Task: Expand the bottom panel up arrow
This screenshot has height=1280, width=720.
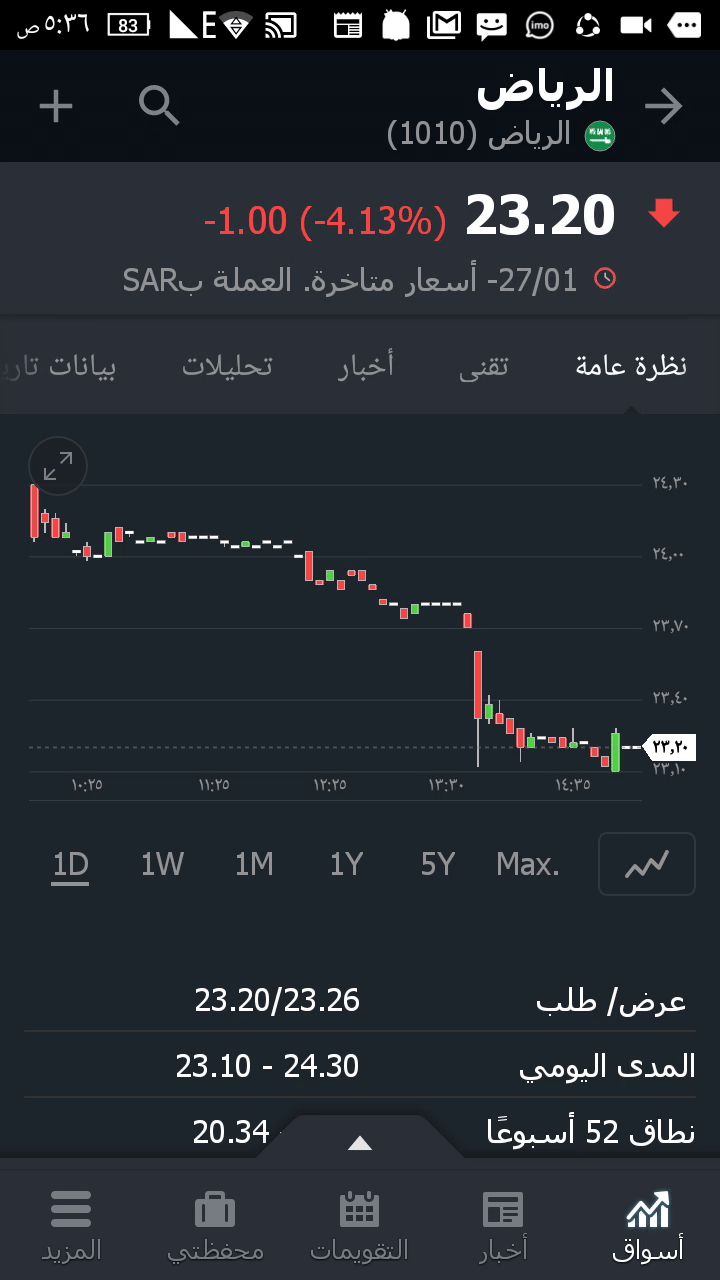Action: click(360, 1143)
